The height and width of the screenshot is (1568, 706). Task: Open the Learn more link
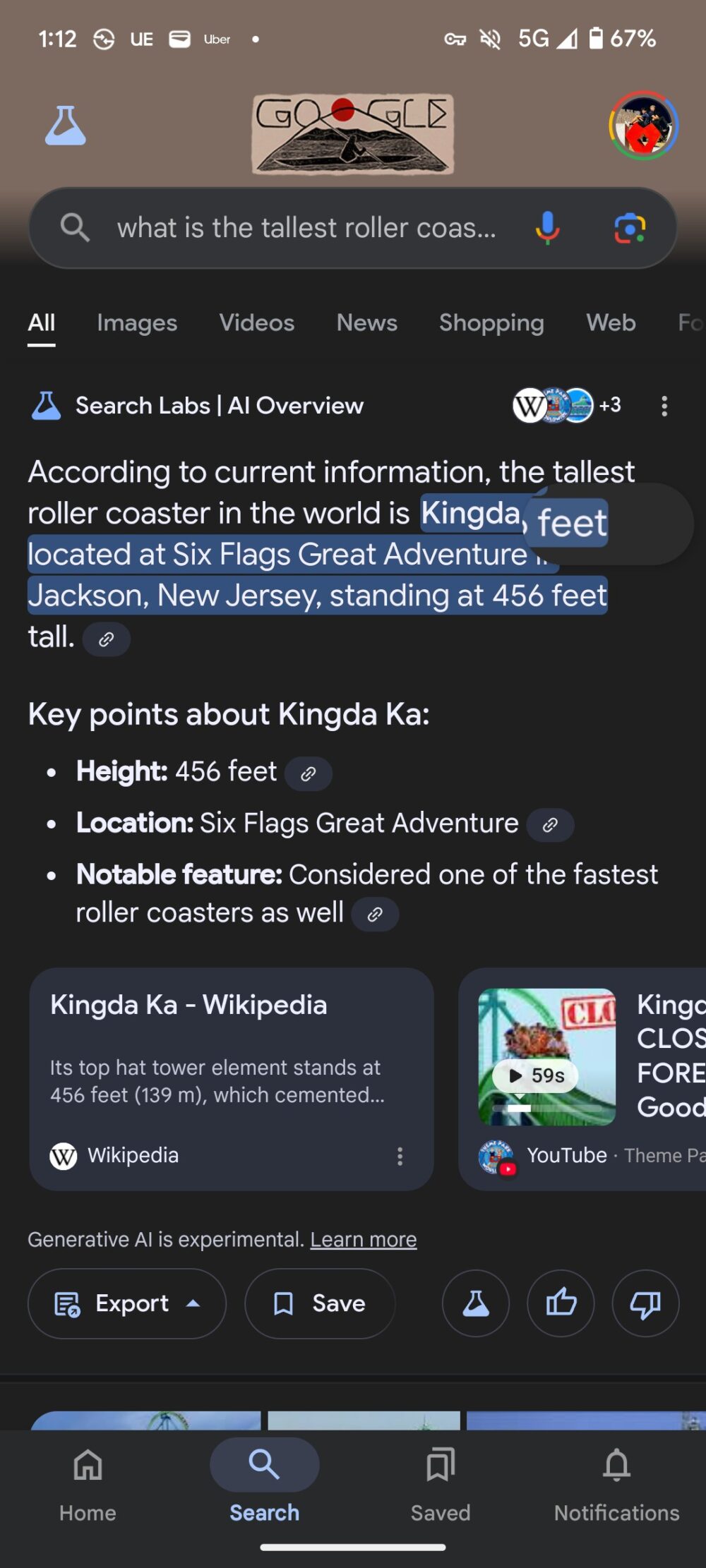click(x=362, y=1239)
